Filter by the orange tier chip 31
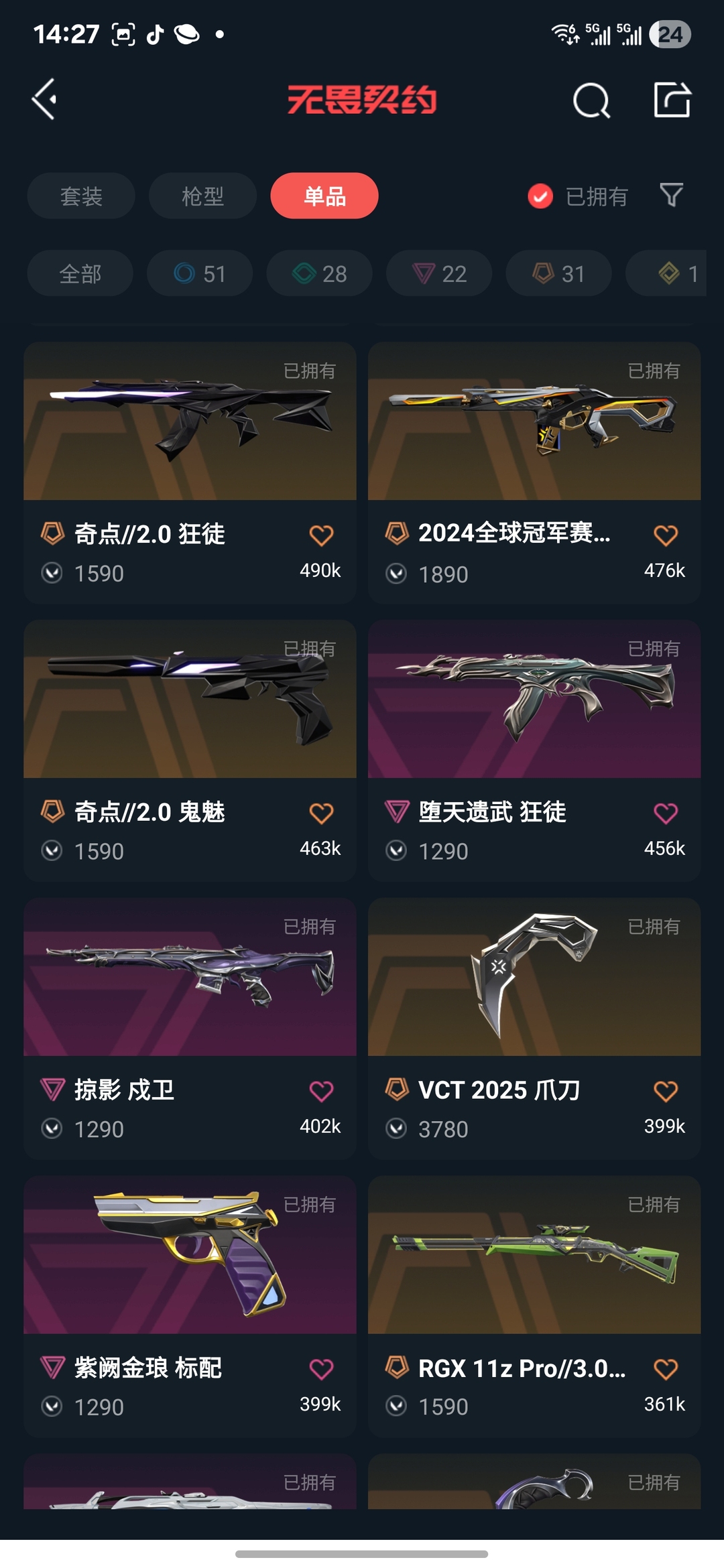Image resolution: width=724 pixels, height=1568 pixels. (x=558, y=273)
